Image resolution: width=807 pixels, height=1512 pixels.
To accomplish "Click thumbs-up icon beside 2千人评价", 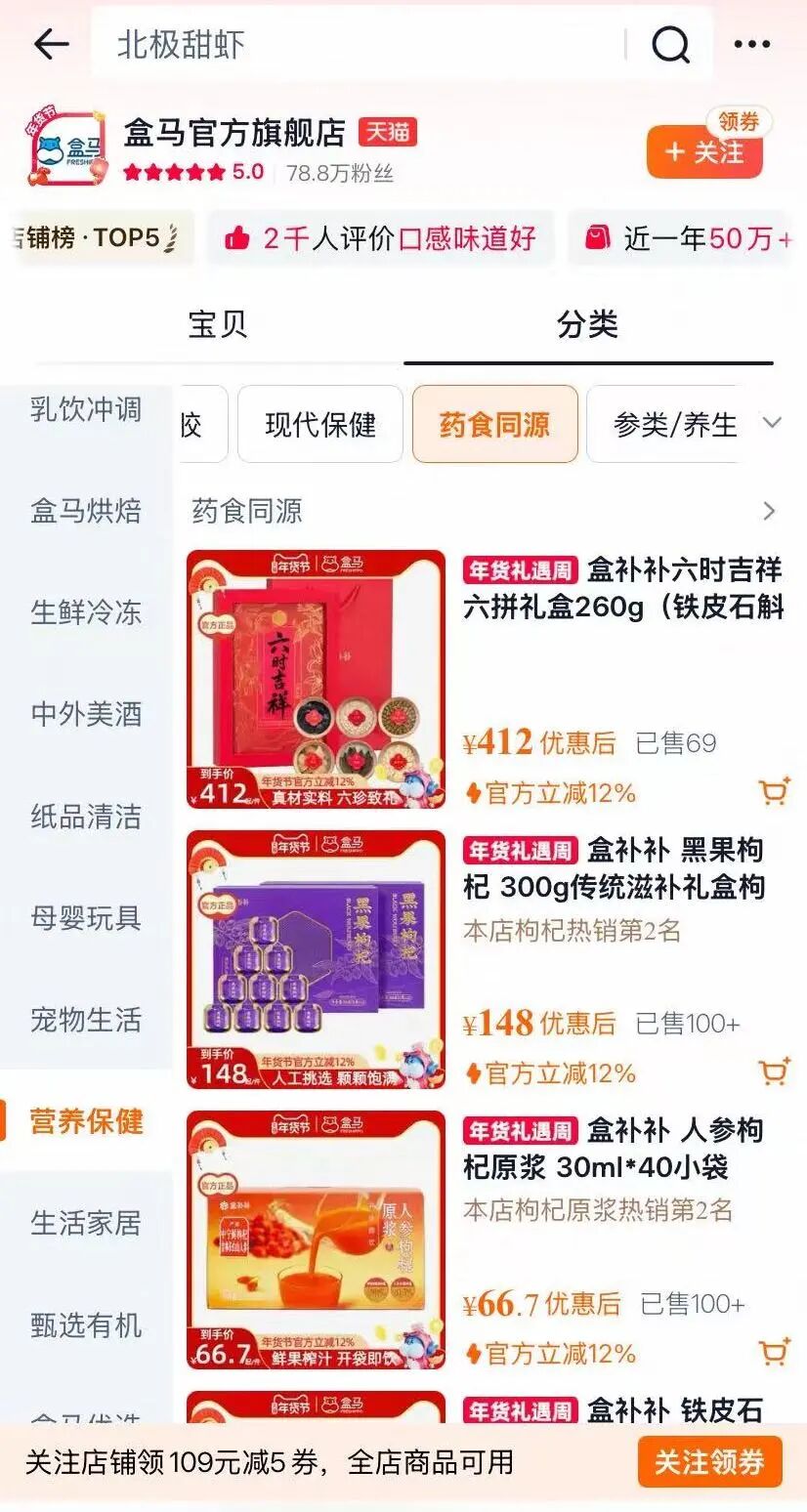I will point(240,237).
